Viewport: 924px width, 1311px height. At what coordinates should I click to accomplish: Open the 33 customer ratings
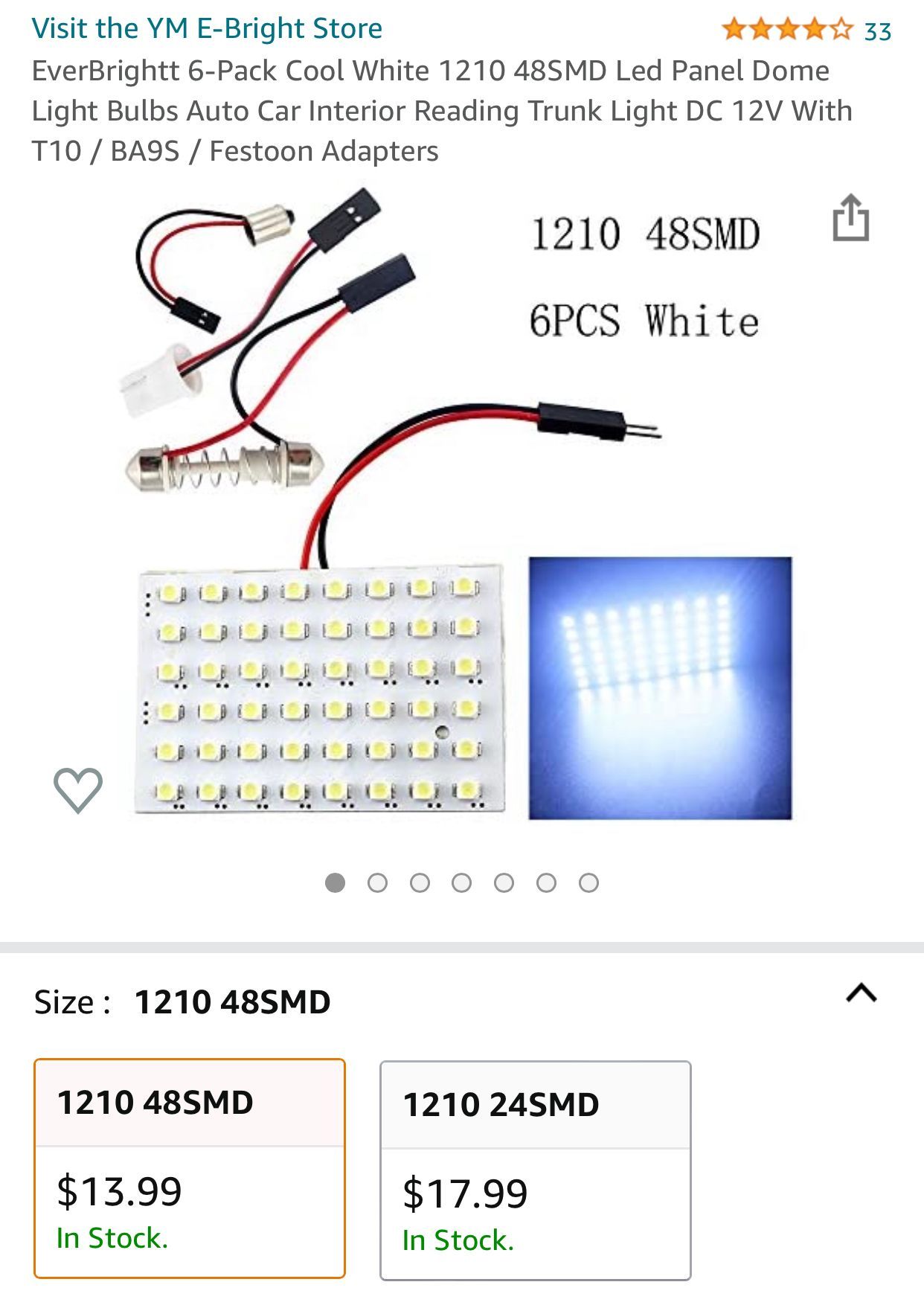pos(806,31)
